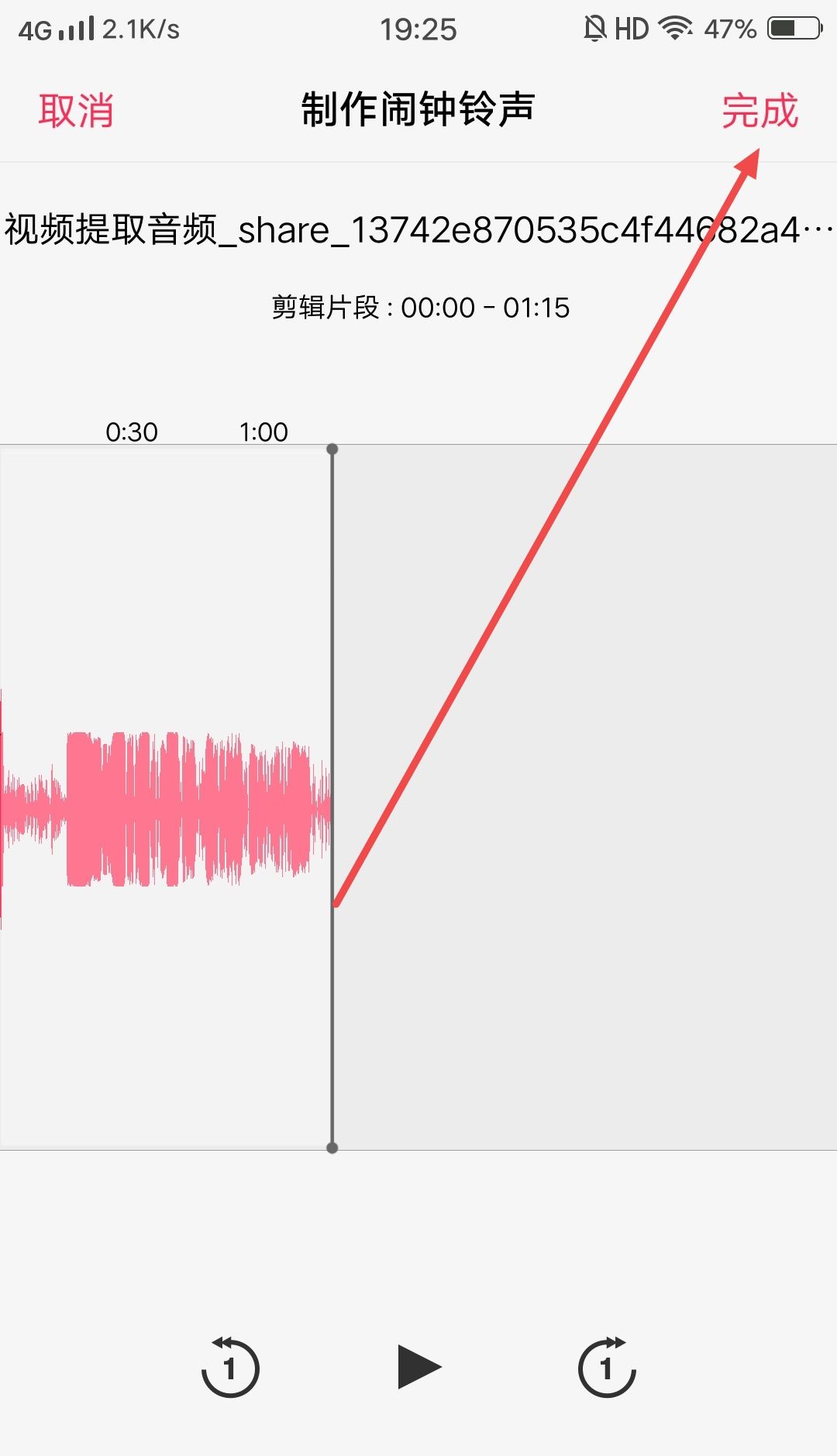Skip forward one second

(607, 1367)
